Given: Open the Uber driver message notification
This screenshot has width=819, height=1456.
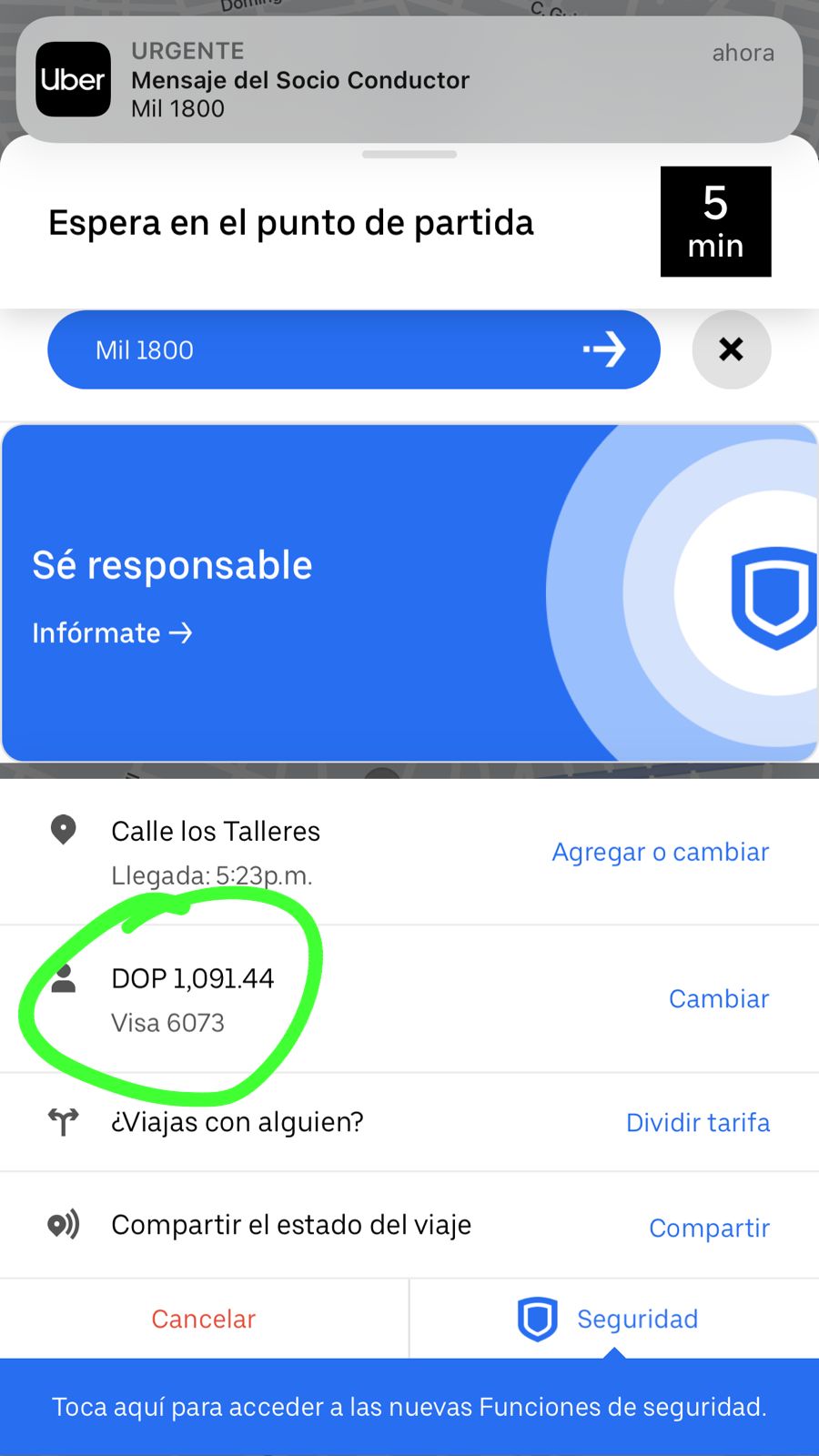Looking at the screenshot, I should (409, 80).
